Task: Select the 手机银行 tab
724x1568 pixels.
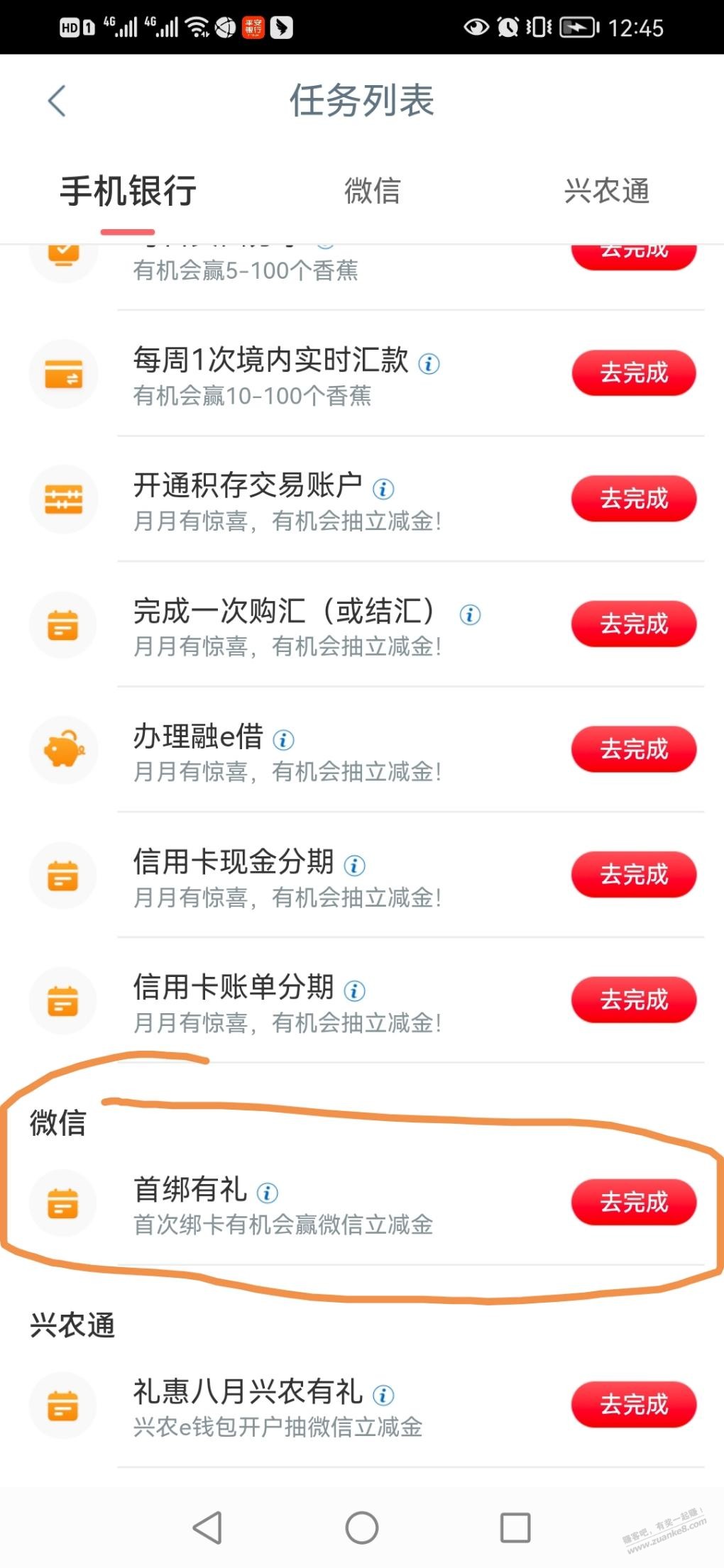Action: pyautogui.click(x=128, y=190)
